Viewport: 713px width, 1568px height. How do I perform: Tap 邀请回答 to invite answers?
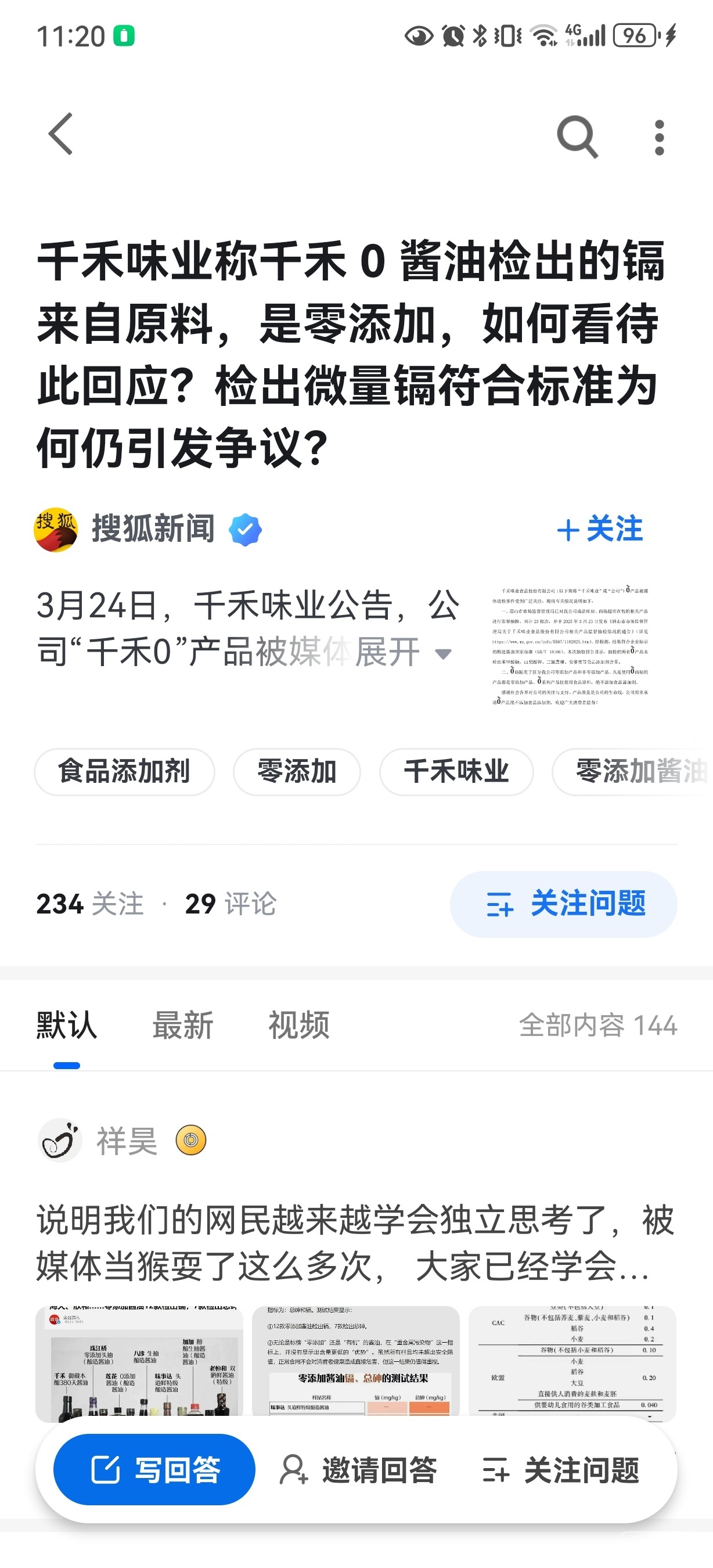tap(359, 1469)
